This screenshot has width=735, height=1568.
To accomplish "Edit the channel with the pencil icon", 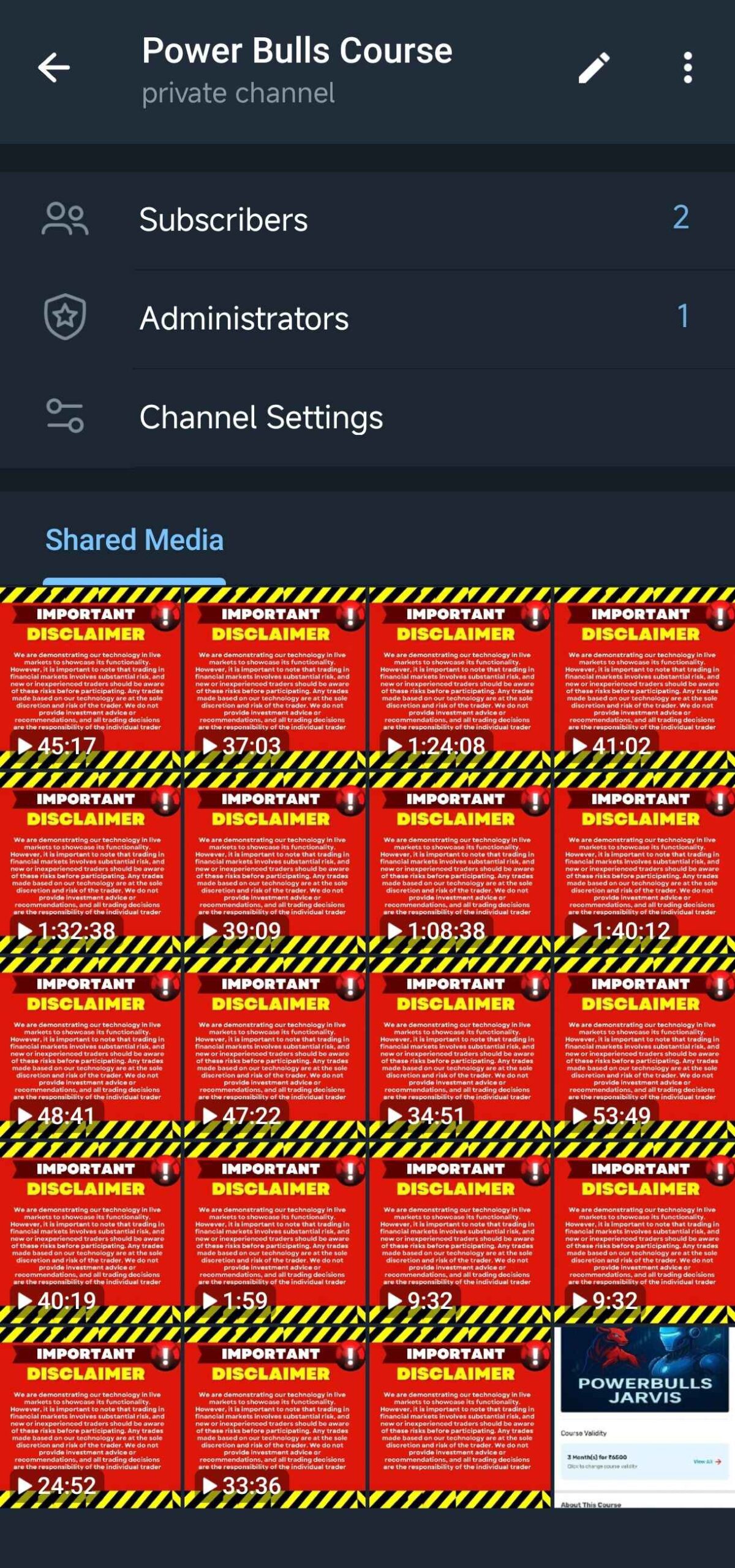I will pos(594,67).
